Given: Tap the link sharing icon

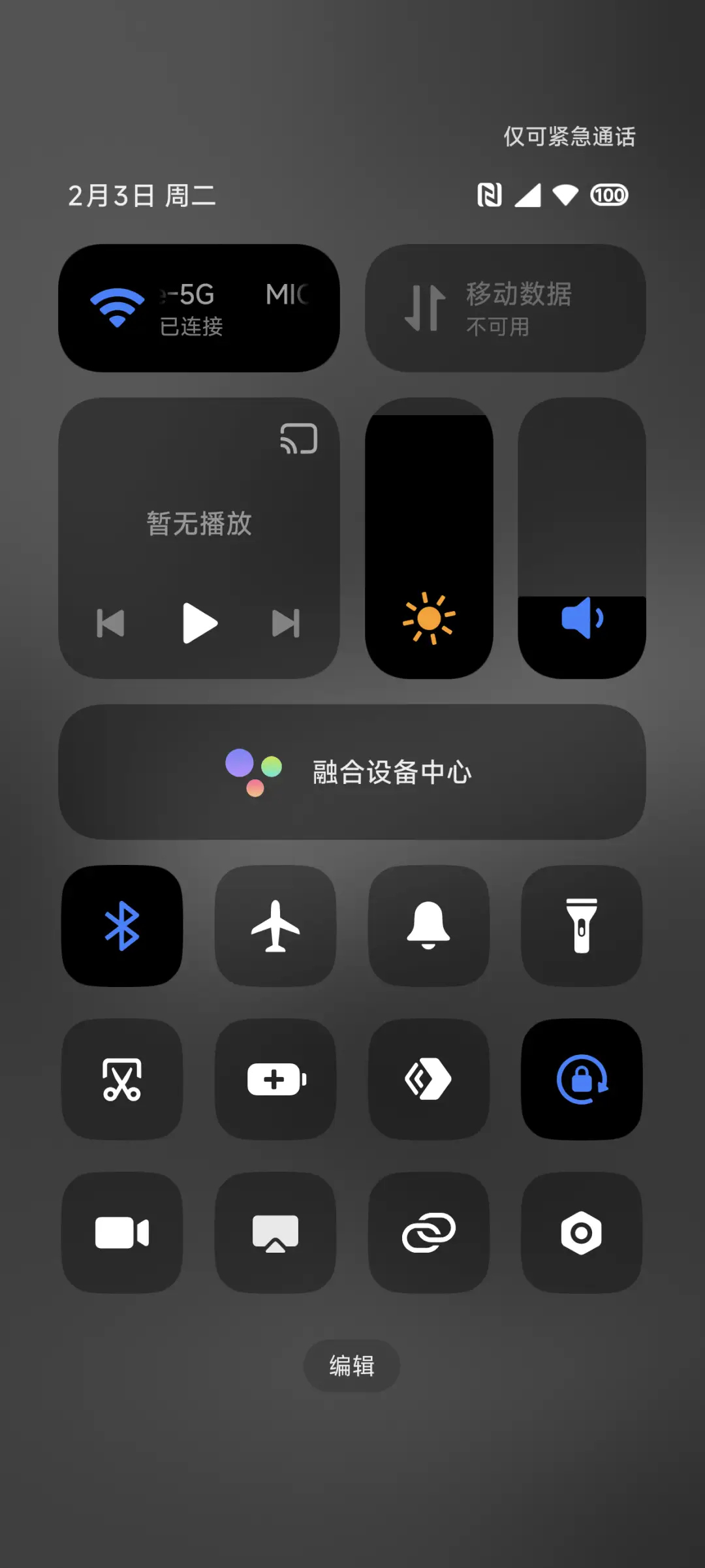Looking at the screenshot, I should click(429, 1232).
